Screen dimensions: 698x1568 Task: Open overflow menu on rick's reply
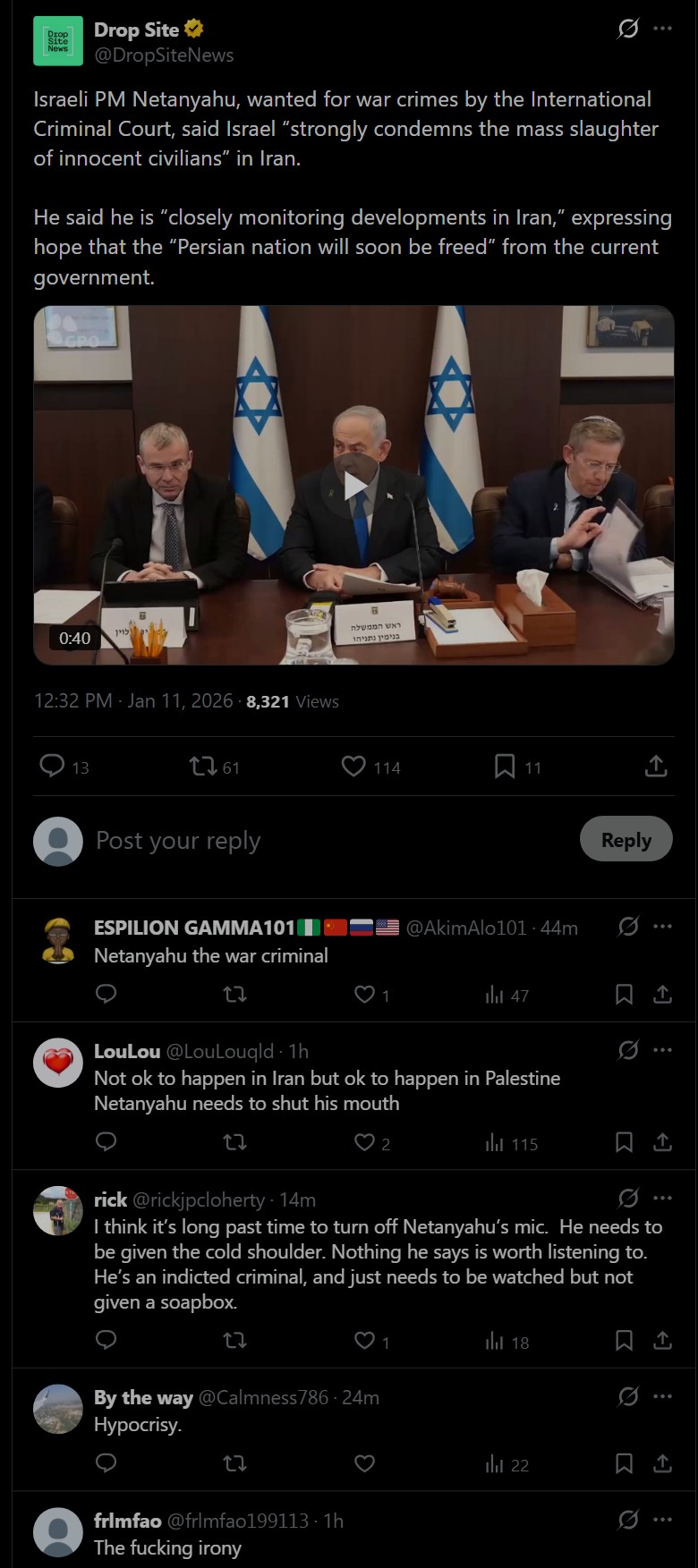[x=662, y=1198]
